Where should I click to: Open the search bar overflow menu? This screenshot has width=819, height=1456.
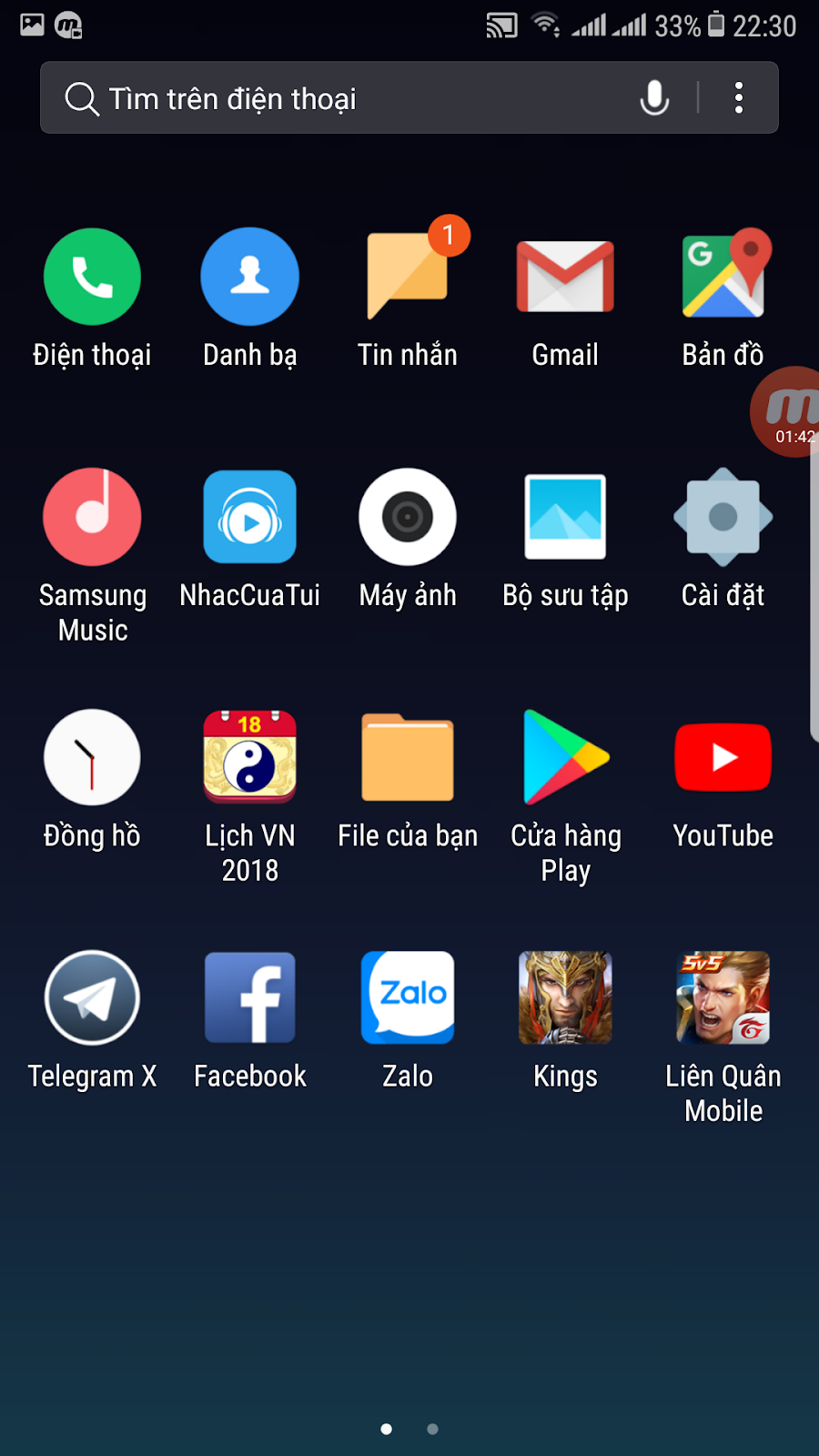coord(739,97)
